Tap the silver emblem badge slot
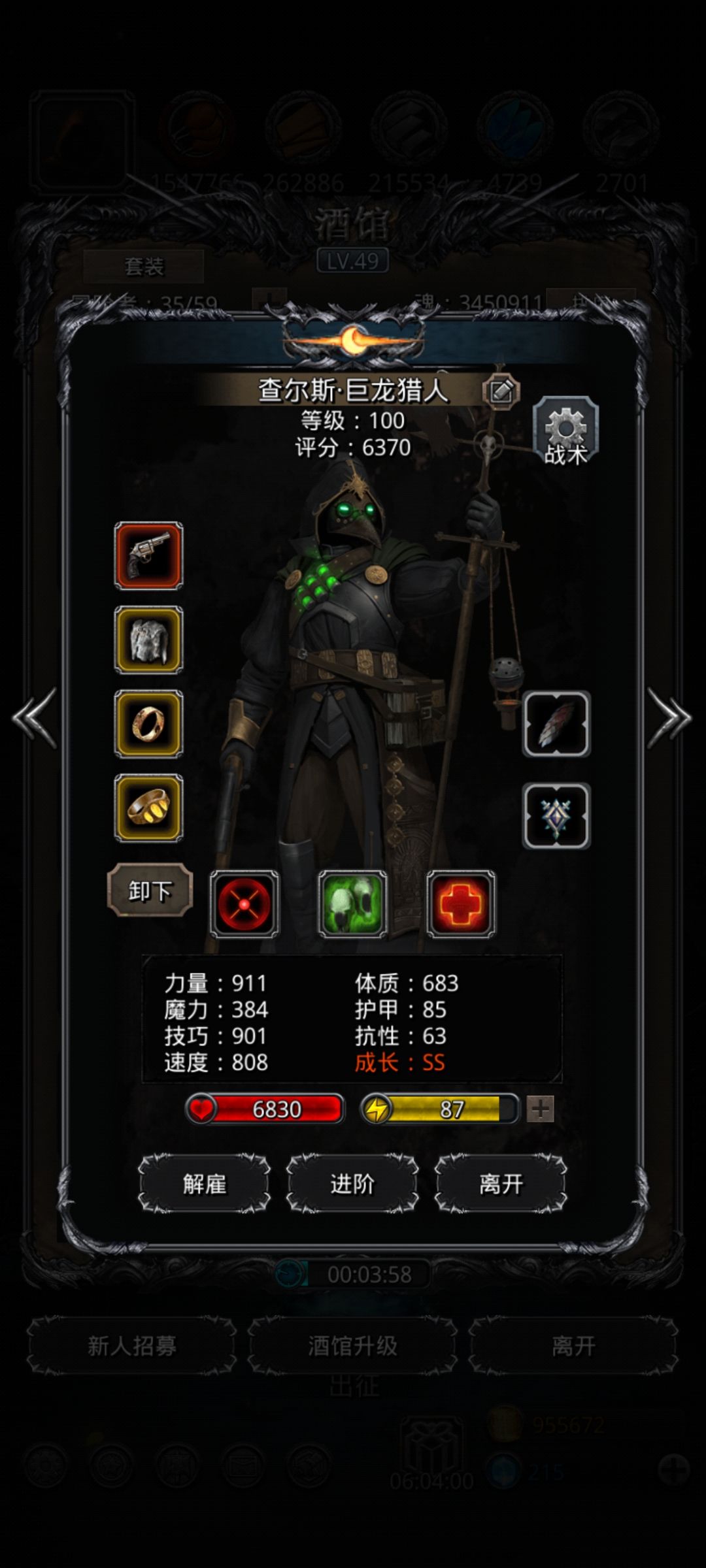The image size is (706, 1568). click(x=556, y=816)
